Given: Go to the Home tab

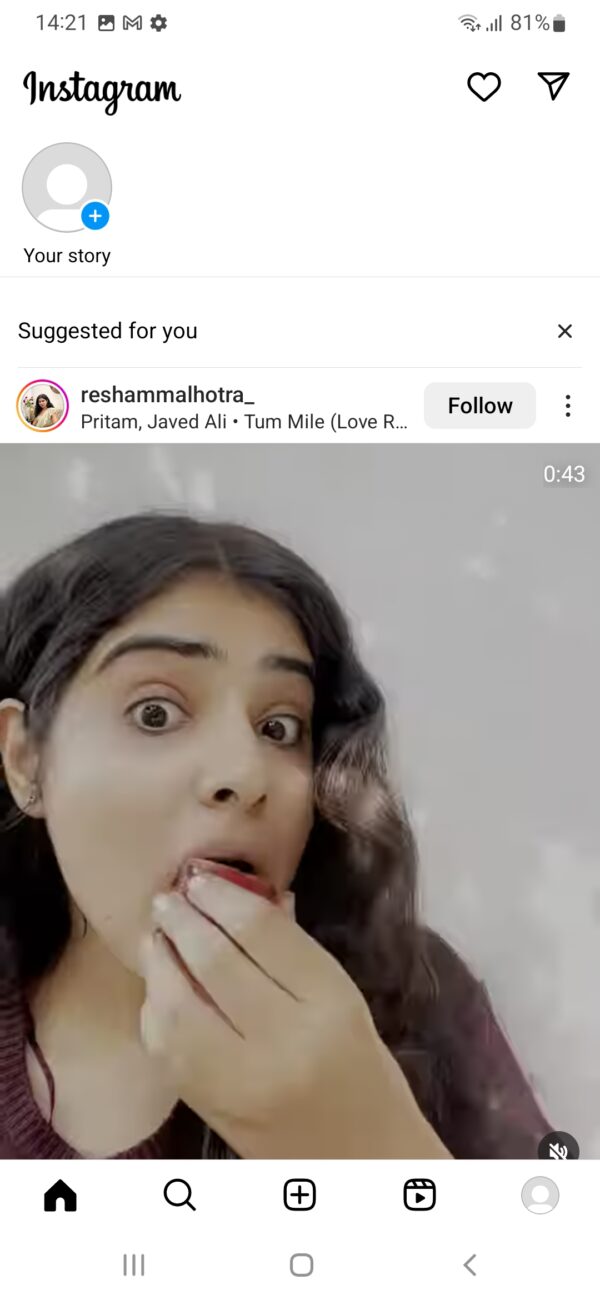Looking at the screenshot, I should 60,1195.
